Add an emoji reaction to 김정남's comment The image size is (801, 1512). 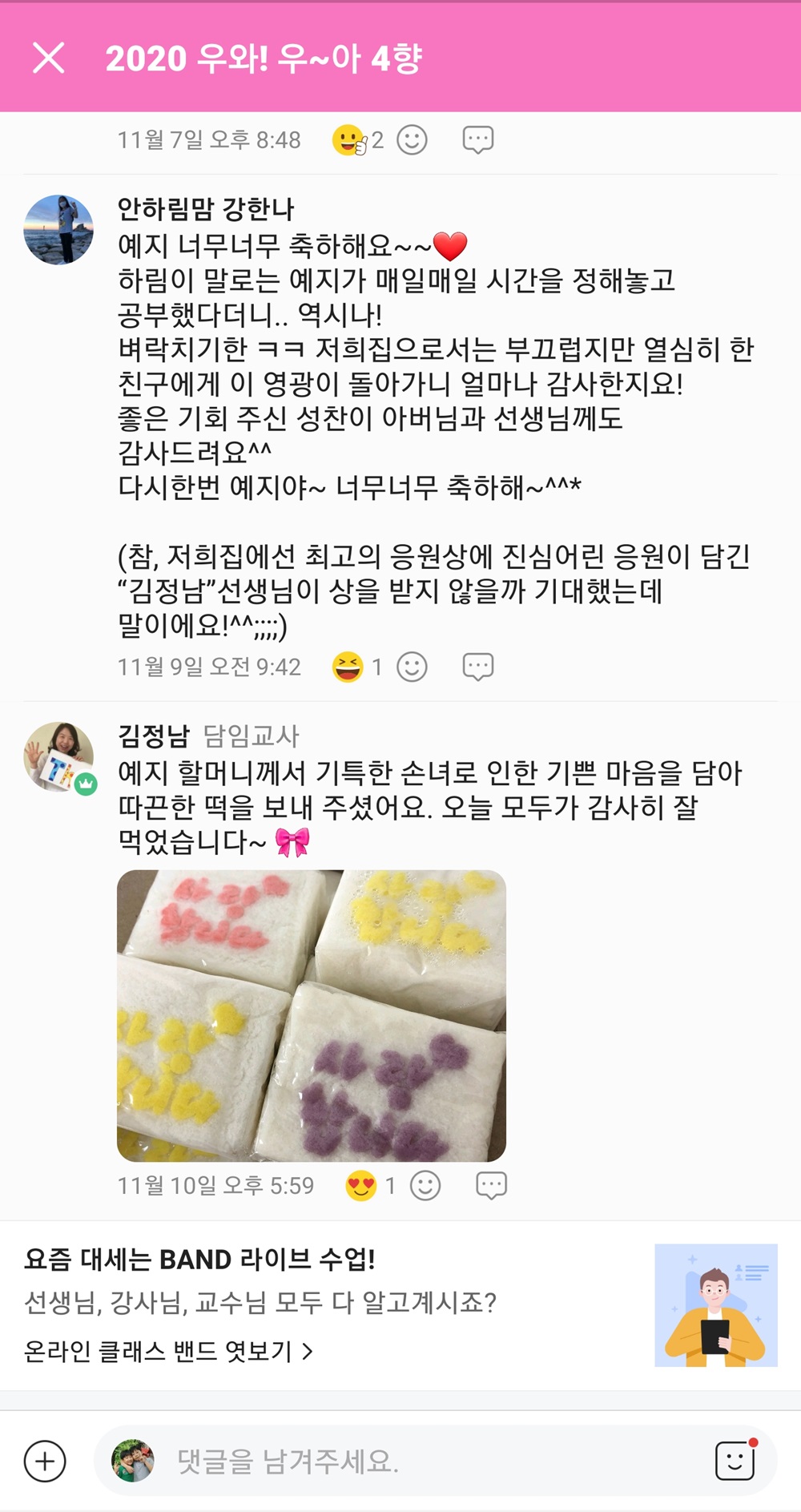(425, 1185)
